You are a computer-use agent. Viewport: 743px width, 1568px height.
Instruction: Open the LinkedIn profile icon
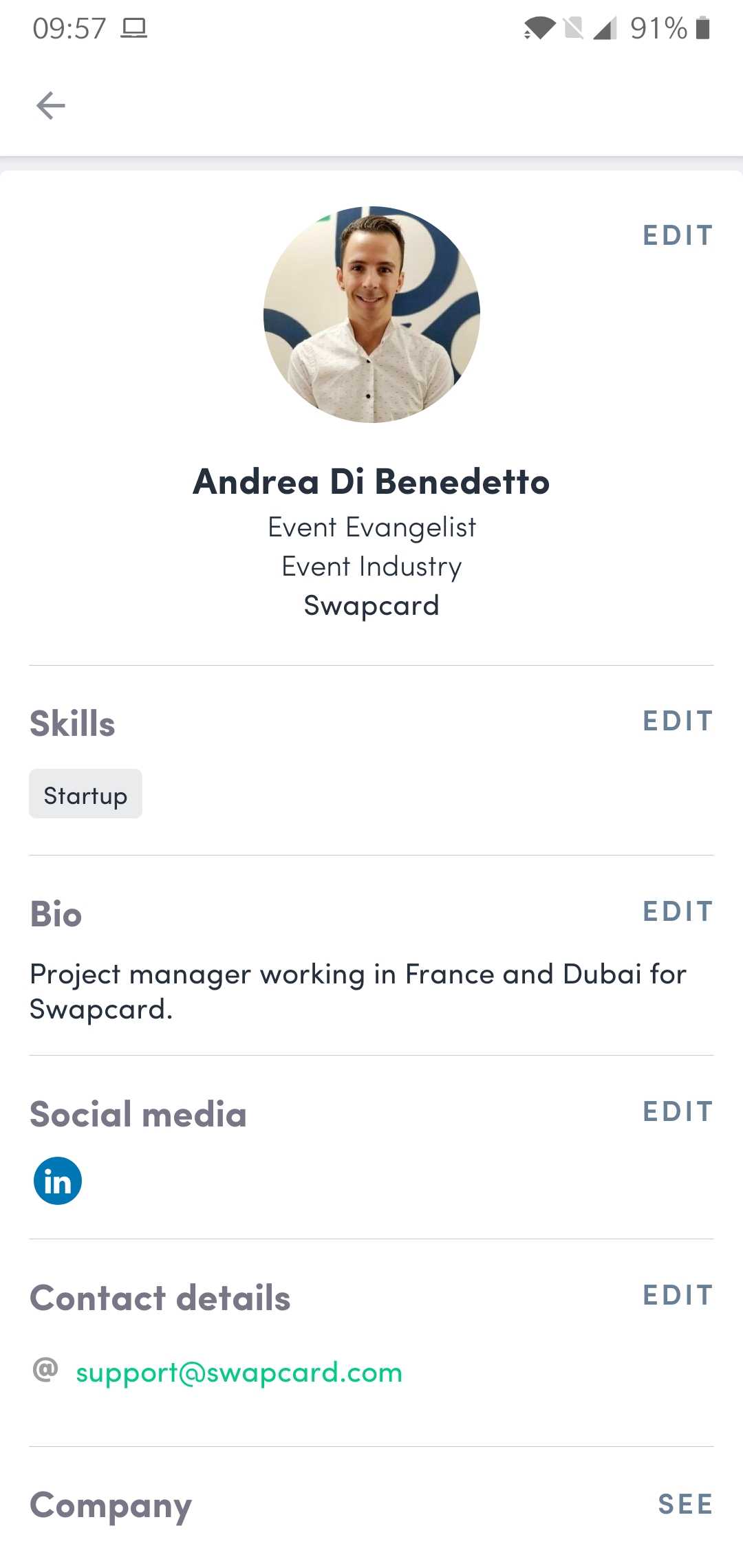[x=58, y=1181]
